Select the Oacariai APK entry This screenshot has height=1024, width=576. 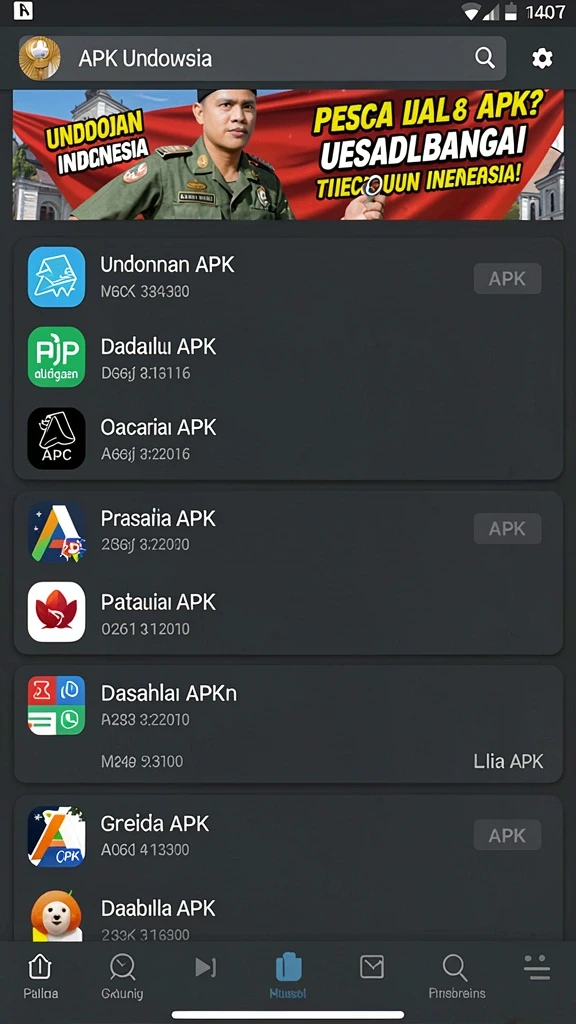tap(288, 439)
